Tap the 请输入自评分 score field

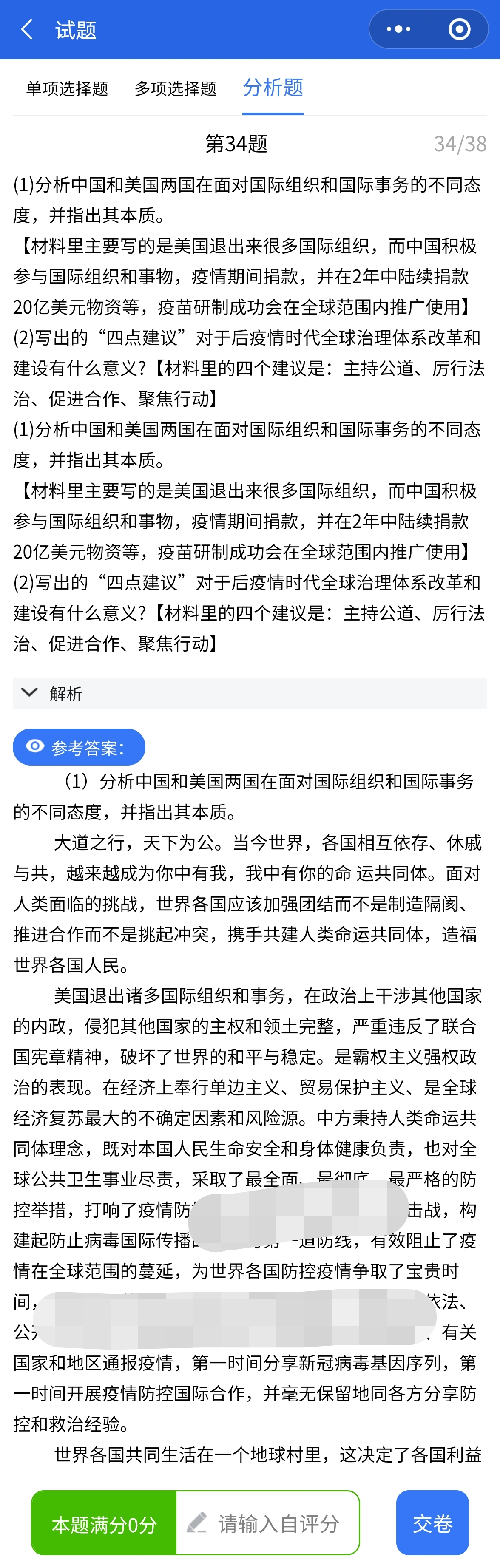click(268, 1523)
